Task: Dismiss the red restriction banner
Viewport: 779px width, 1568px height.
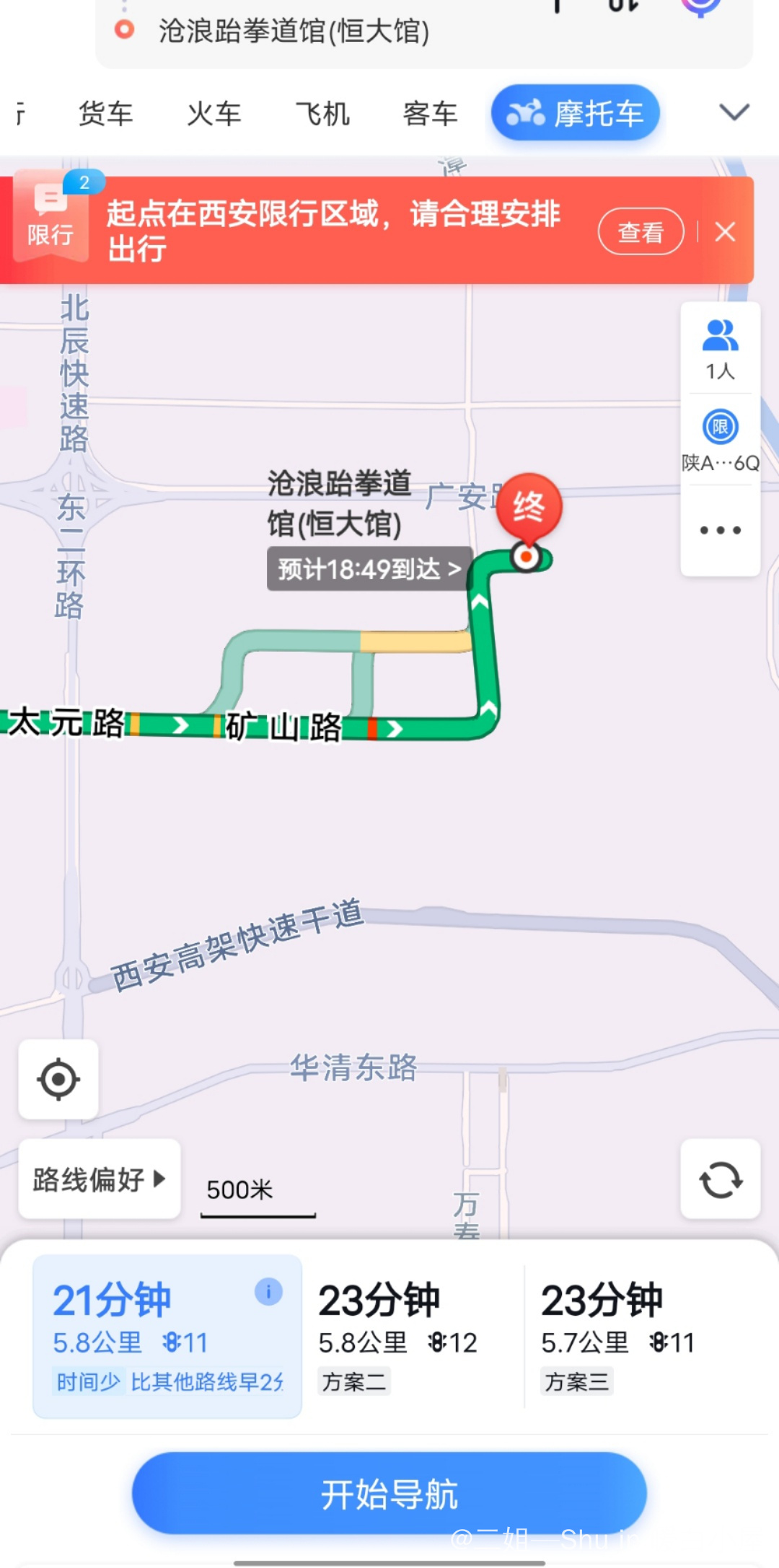Action: pyautogui.click(x=725, y=231)
